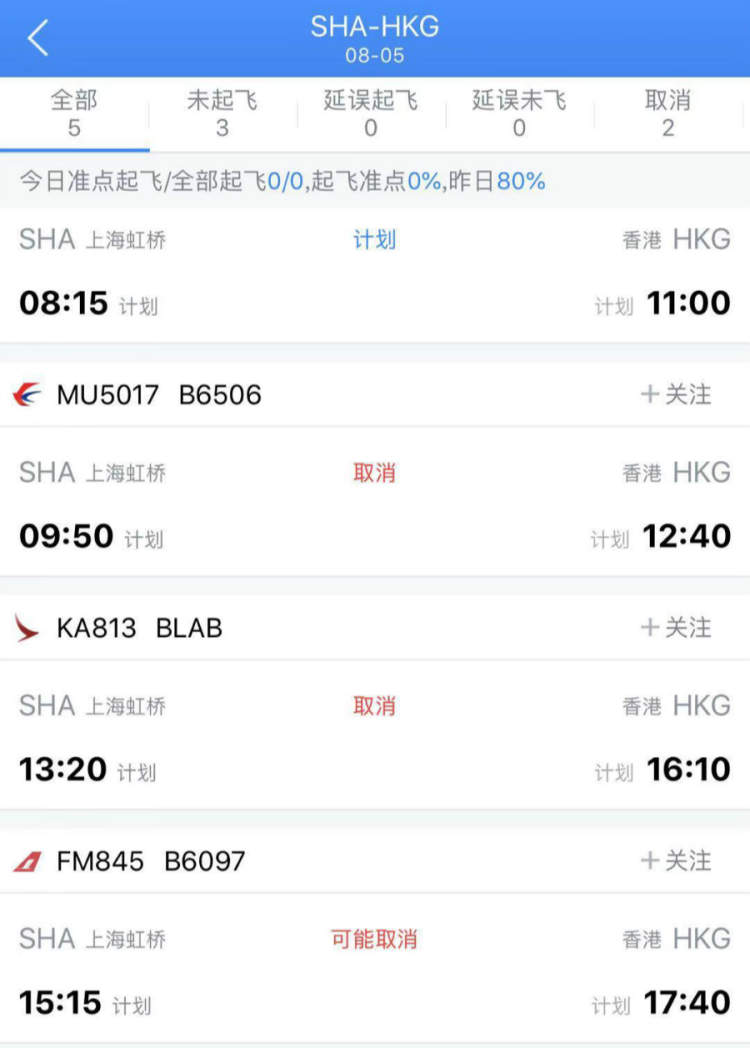Follow flight MU5017 with +关注
This screenshot has width=750, height=1048.
point(676,395)
